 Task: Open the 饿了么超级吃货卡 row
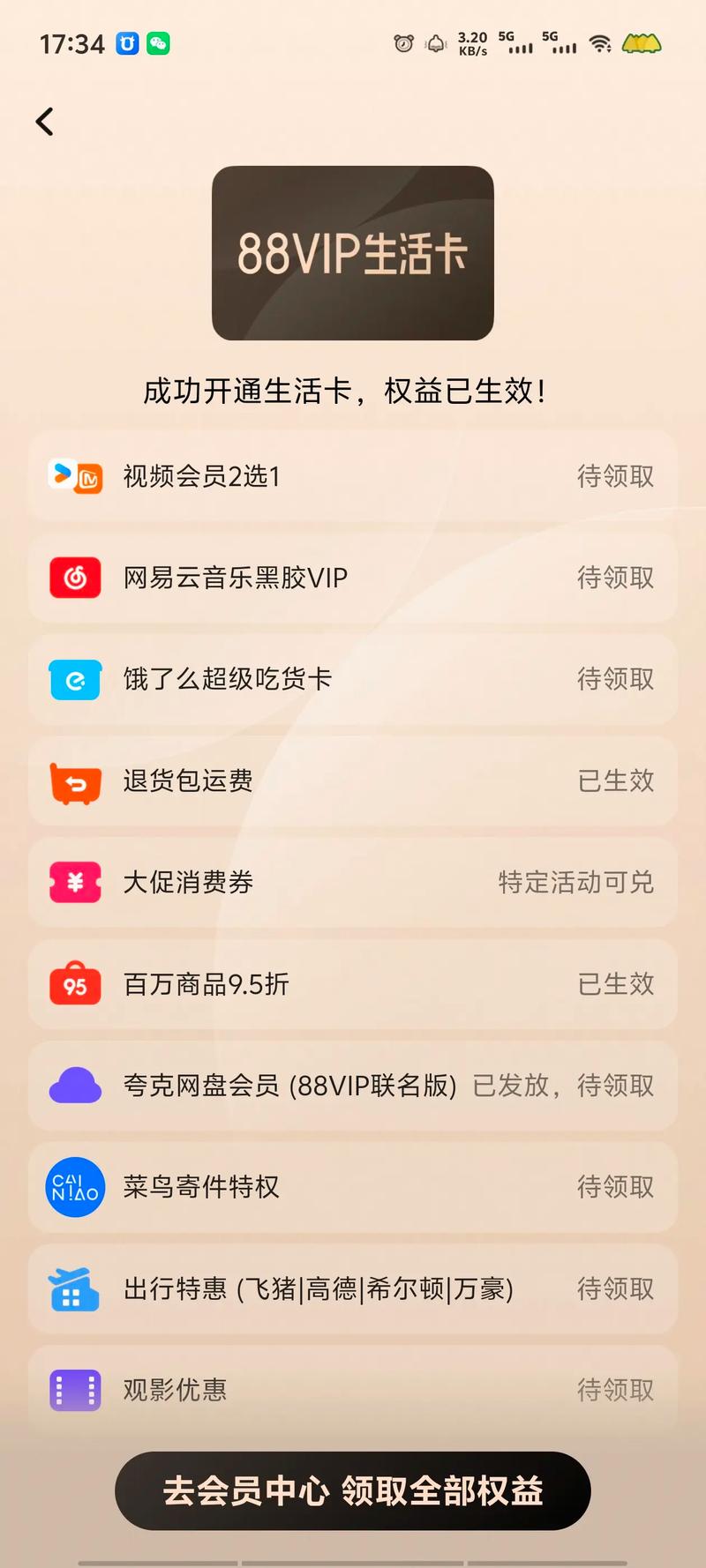353,679
